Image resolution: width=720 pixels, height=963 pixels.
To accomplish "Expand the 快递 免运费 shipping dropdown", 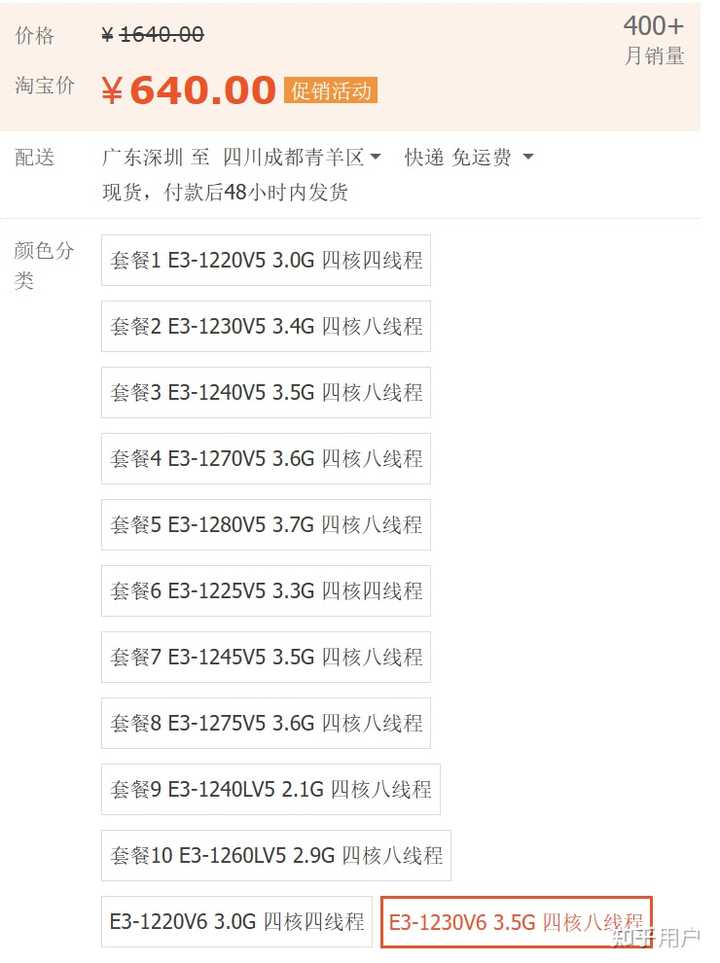I will [469, 157].
